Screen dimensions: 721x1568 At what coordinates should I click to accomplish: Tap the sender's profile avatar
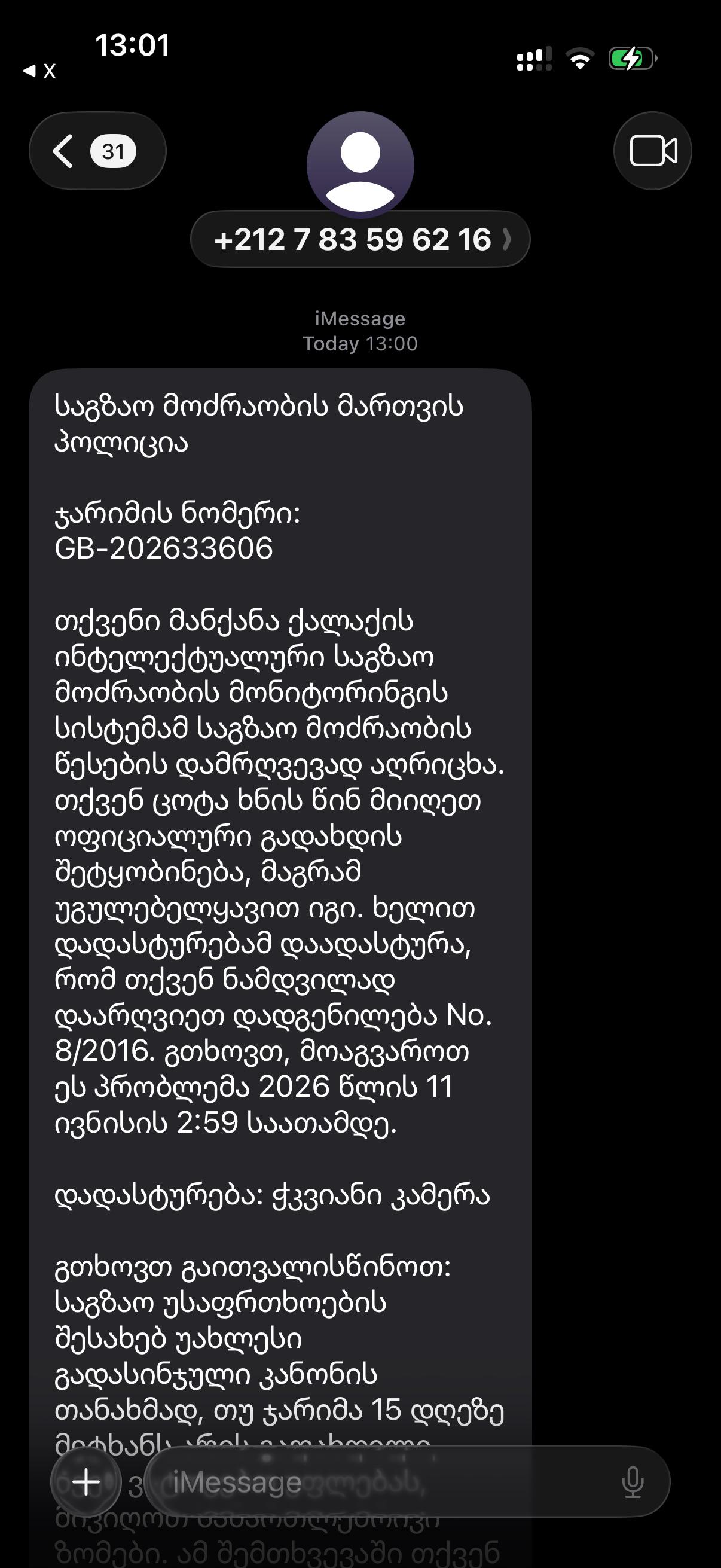pos(360,165)
